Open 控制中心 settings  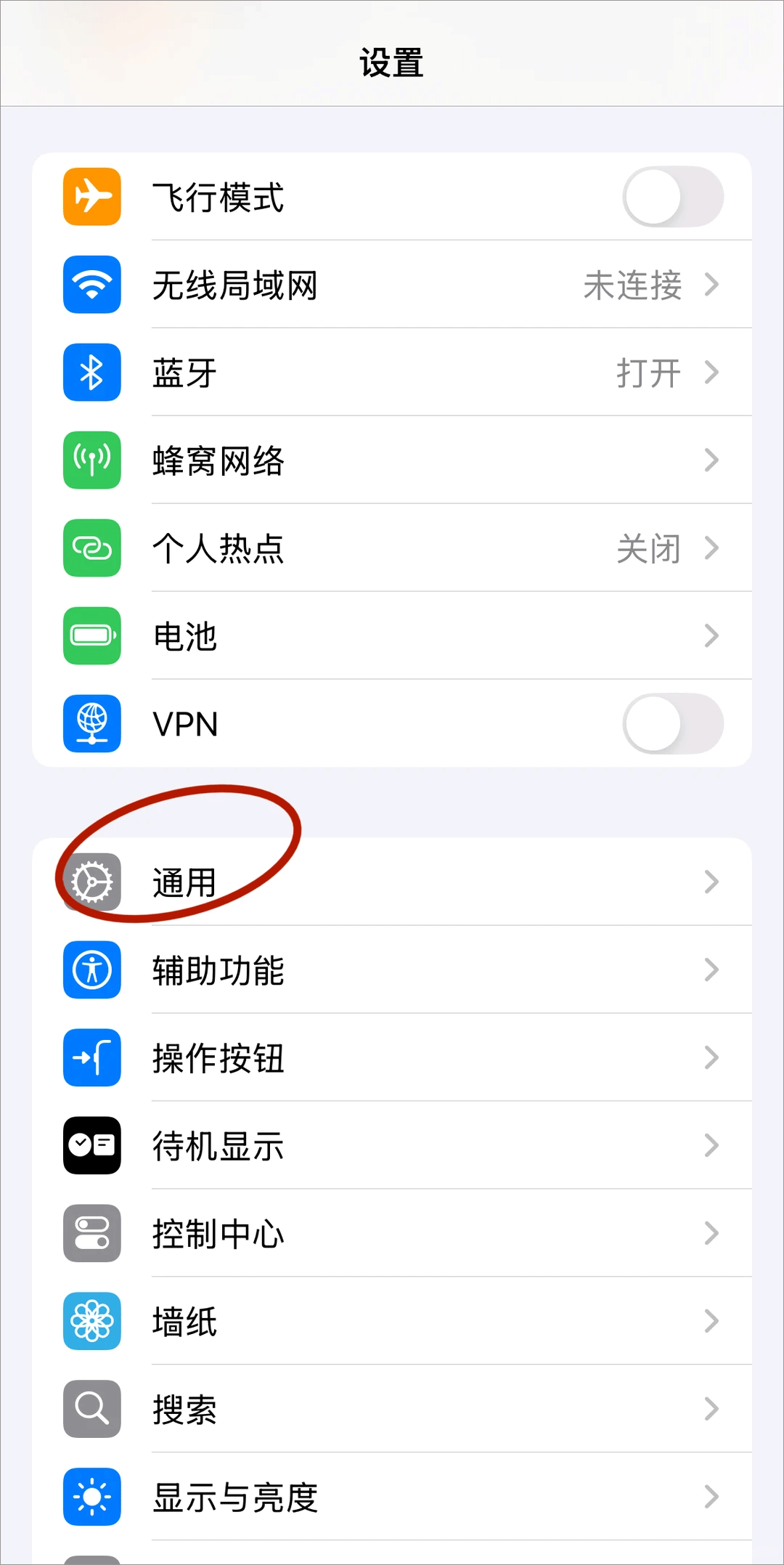392,1234
